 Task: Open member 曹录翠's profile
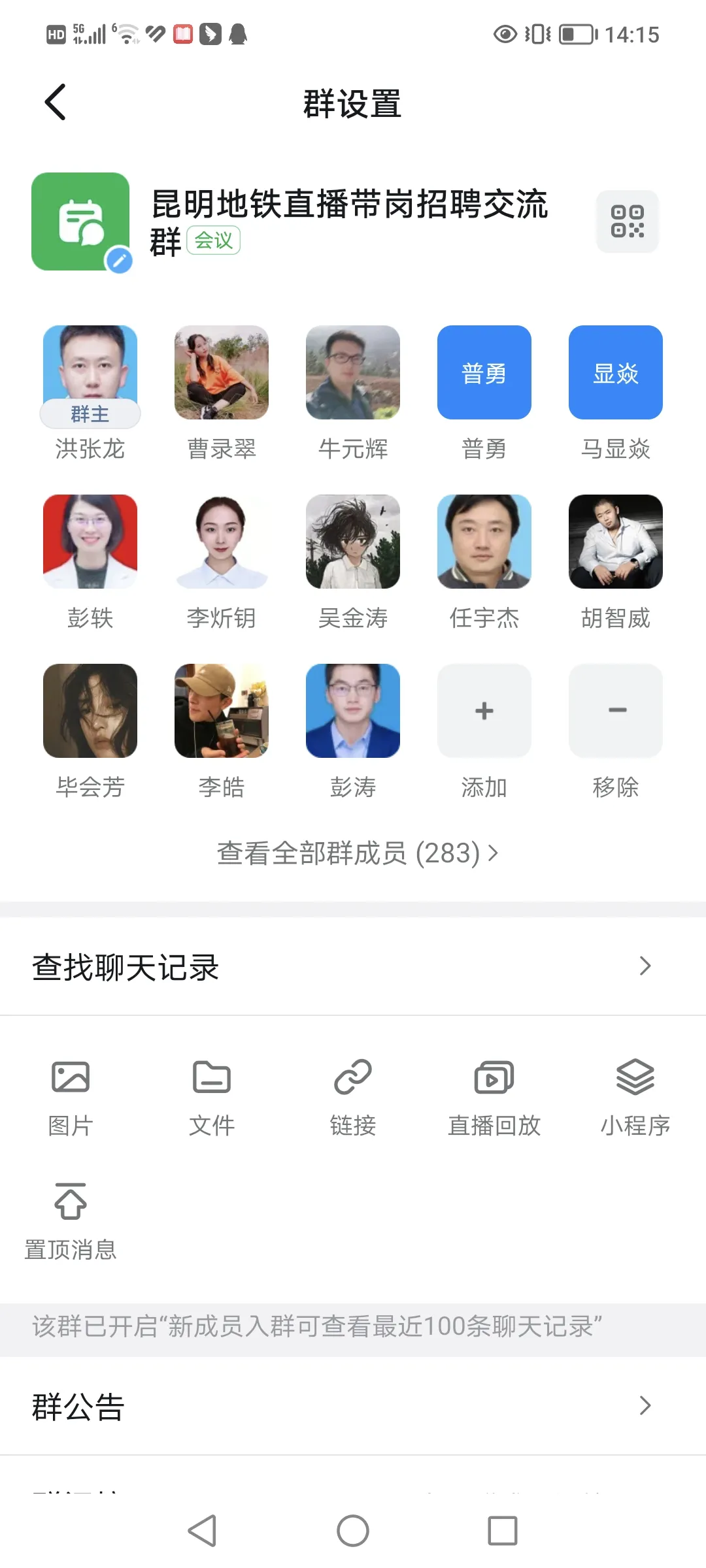click(221, 372)
